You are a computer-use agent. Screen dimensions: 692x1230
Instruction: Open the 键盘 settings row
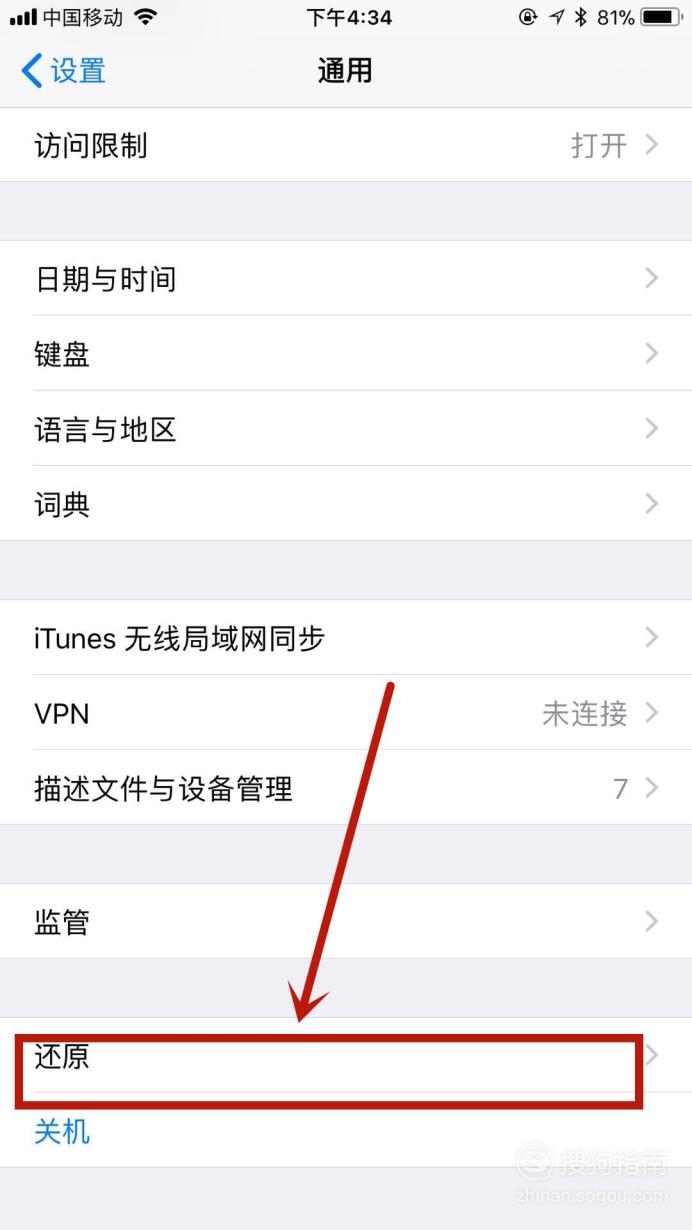tap(346, 353)
